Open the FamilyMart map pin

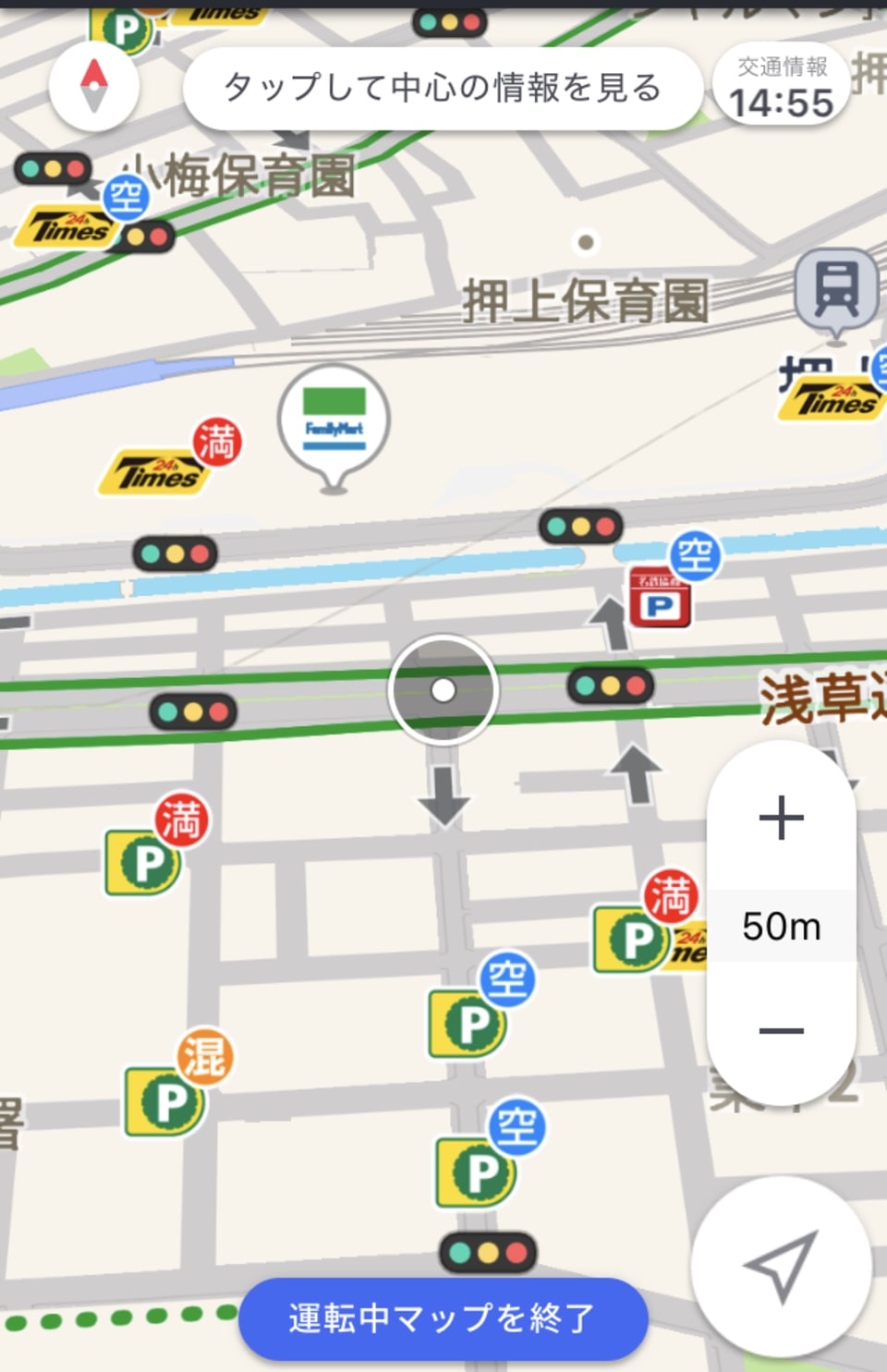[334, 422]
